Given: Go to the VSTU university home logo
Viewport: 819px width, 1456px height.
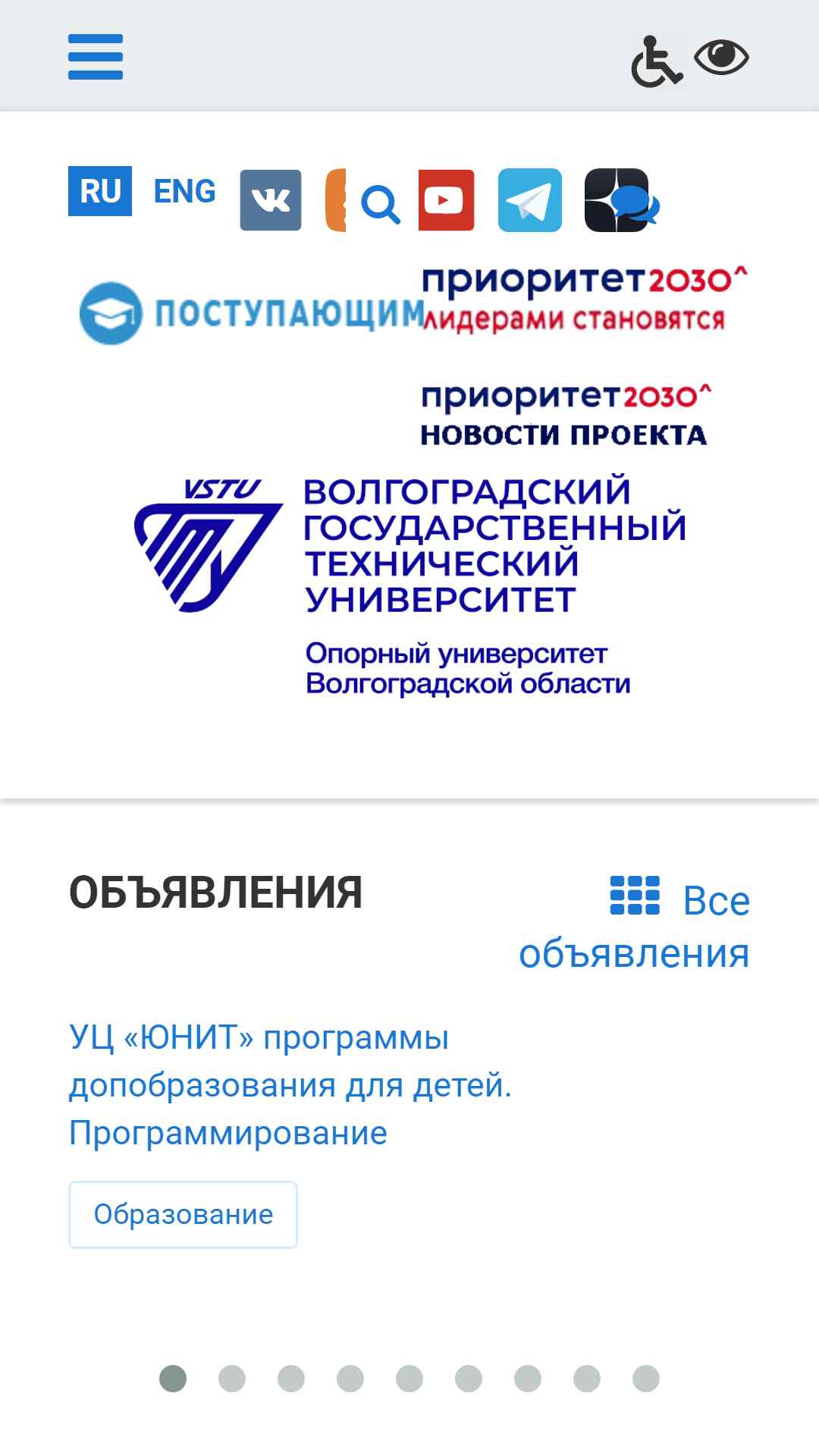Looking at the screenshot, I should (410, 587).
